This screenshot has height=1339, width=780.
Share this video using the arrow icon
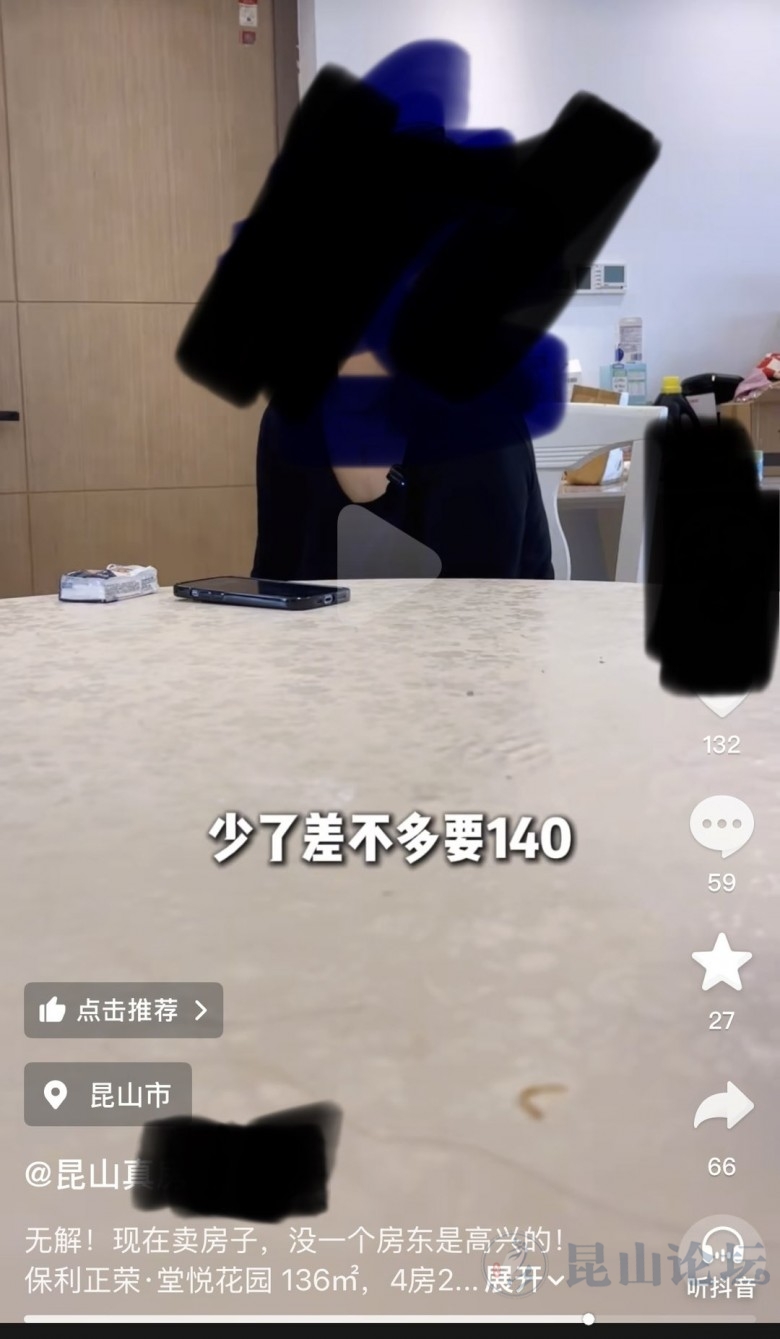pyautogui.click(x=722, y=1107)
